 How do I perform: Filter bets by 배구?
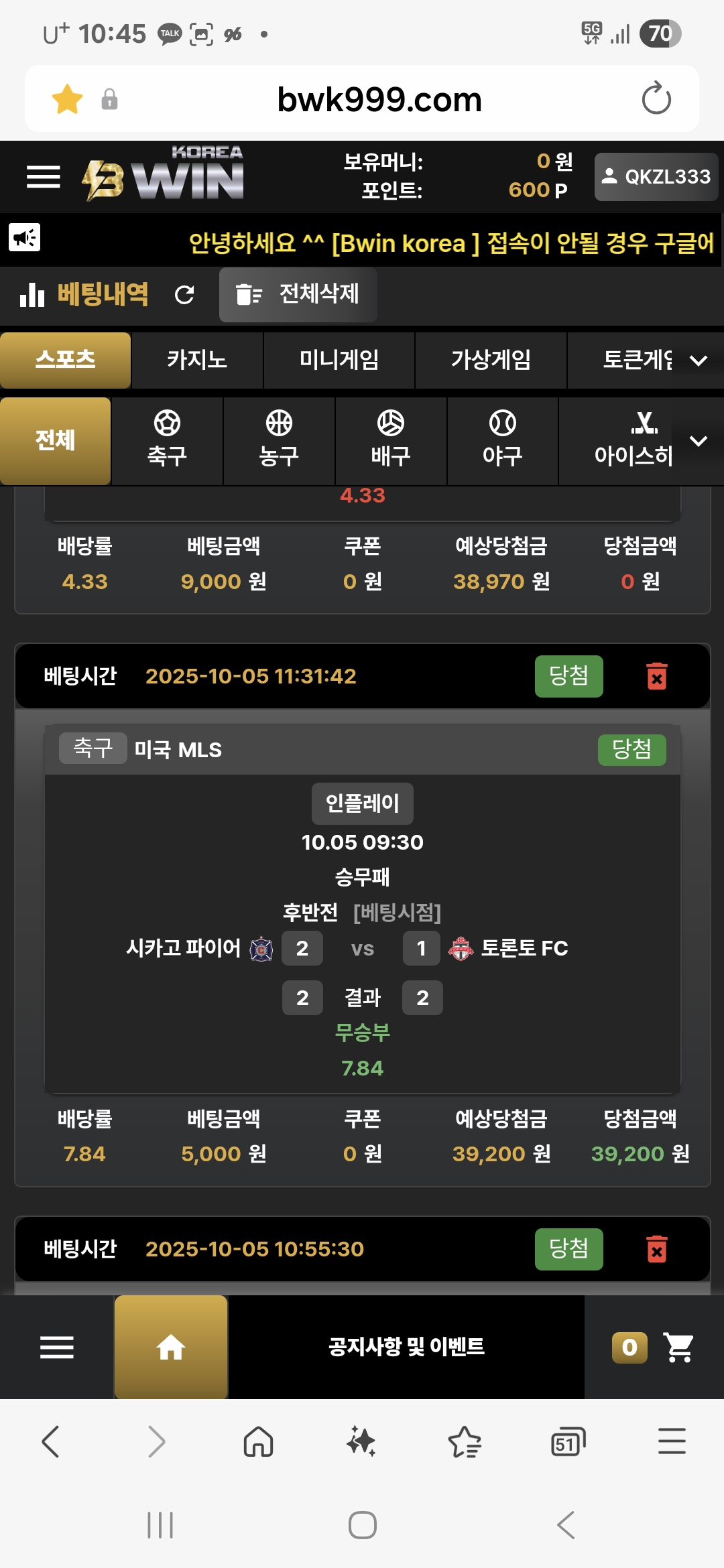(x=390, y=440)
